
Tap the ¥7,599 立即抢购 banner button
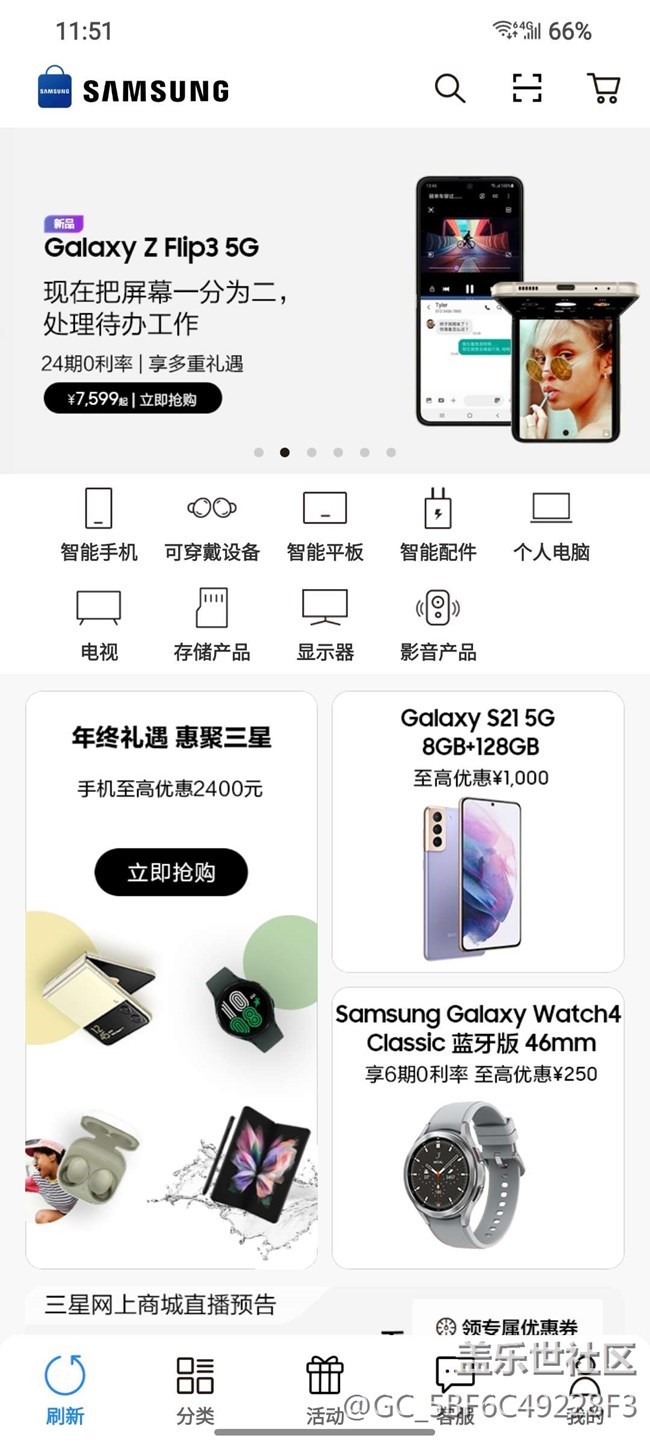(x=132, y=399)
